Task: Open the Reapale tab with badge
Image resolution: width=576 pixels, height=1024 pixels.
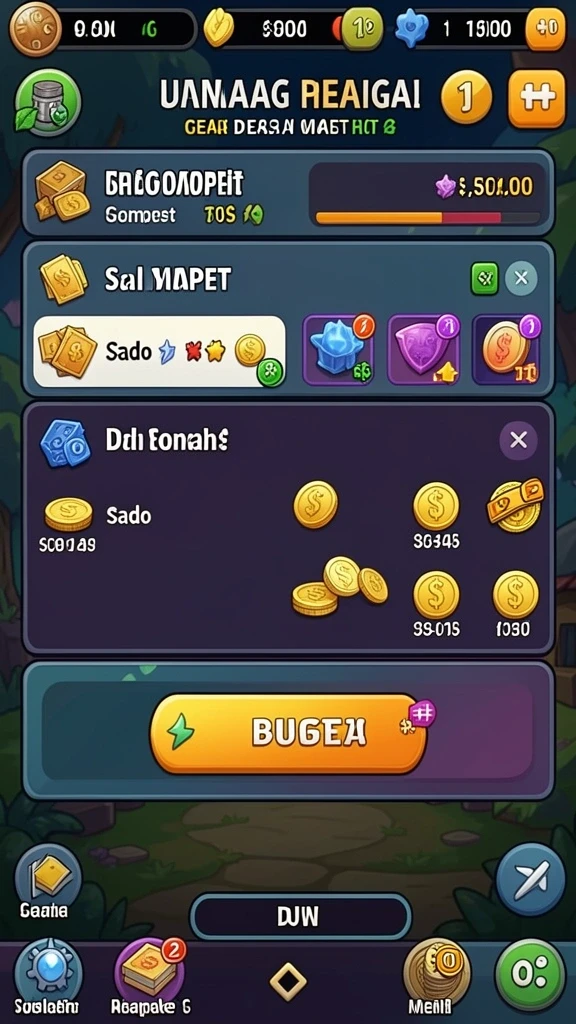Action: (x=150, y=978)
